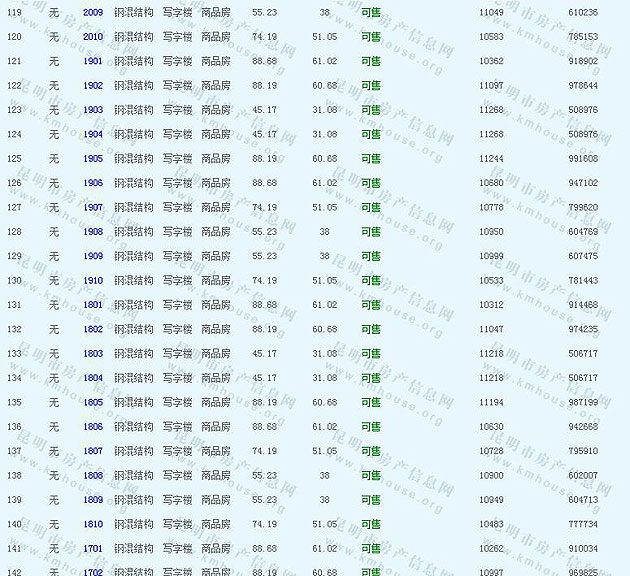Open room 1909 details
This screenshot has height=576, width=630.
(93, 256)
